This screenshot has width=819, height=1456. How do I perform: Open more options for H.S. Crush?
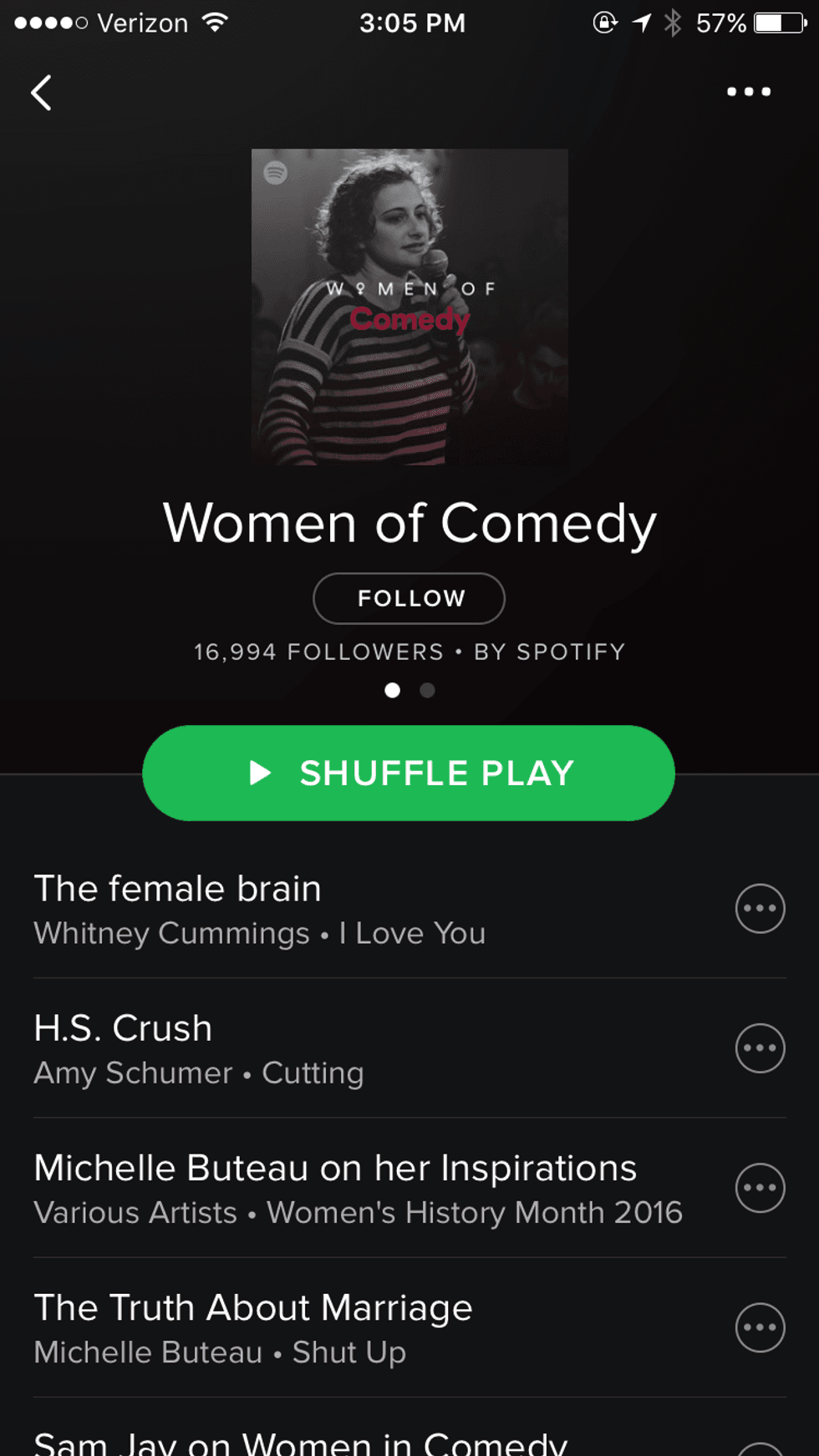[760, 1048]
